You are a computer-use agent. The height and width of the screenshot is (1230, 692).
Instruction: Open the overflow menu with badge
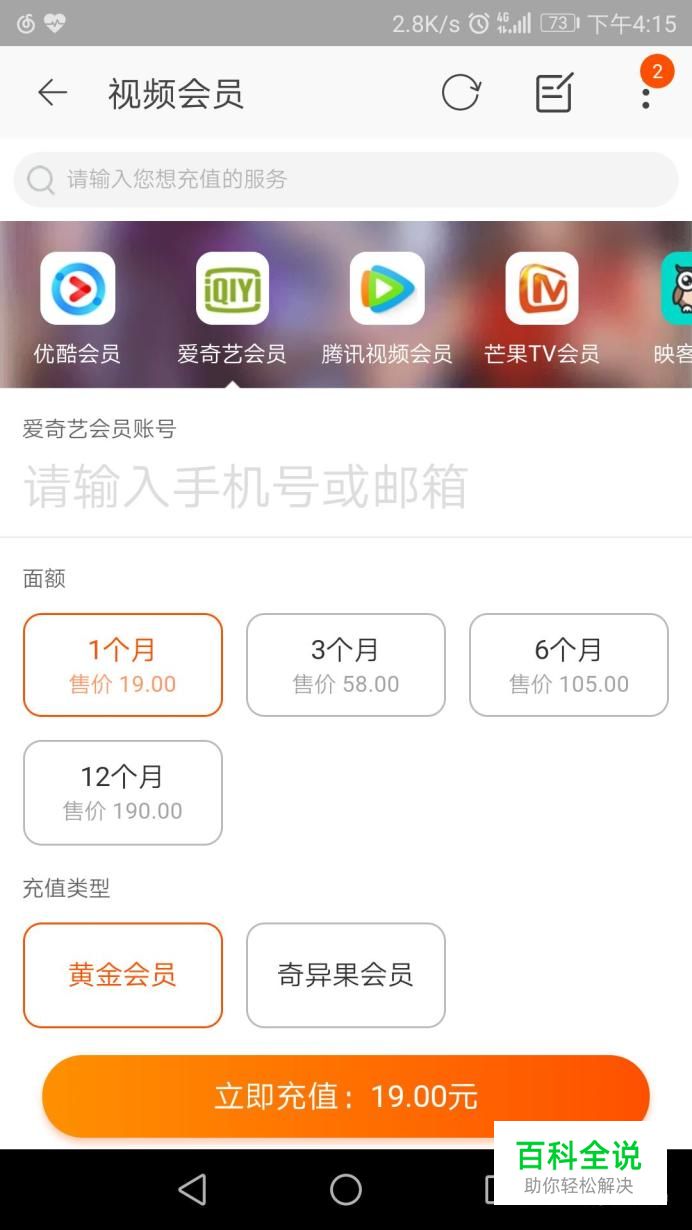(647, 92)
